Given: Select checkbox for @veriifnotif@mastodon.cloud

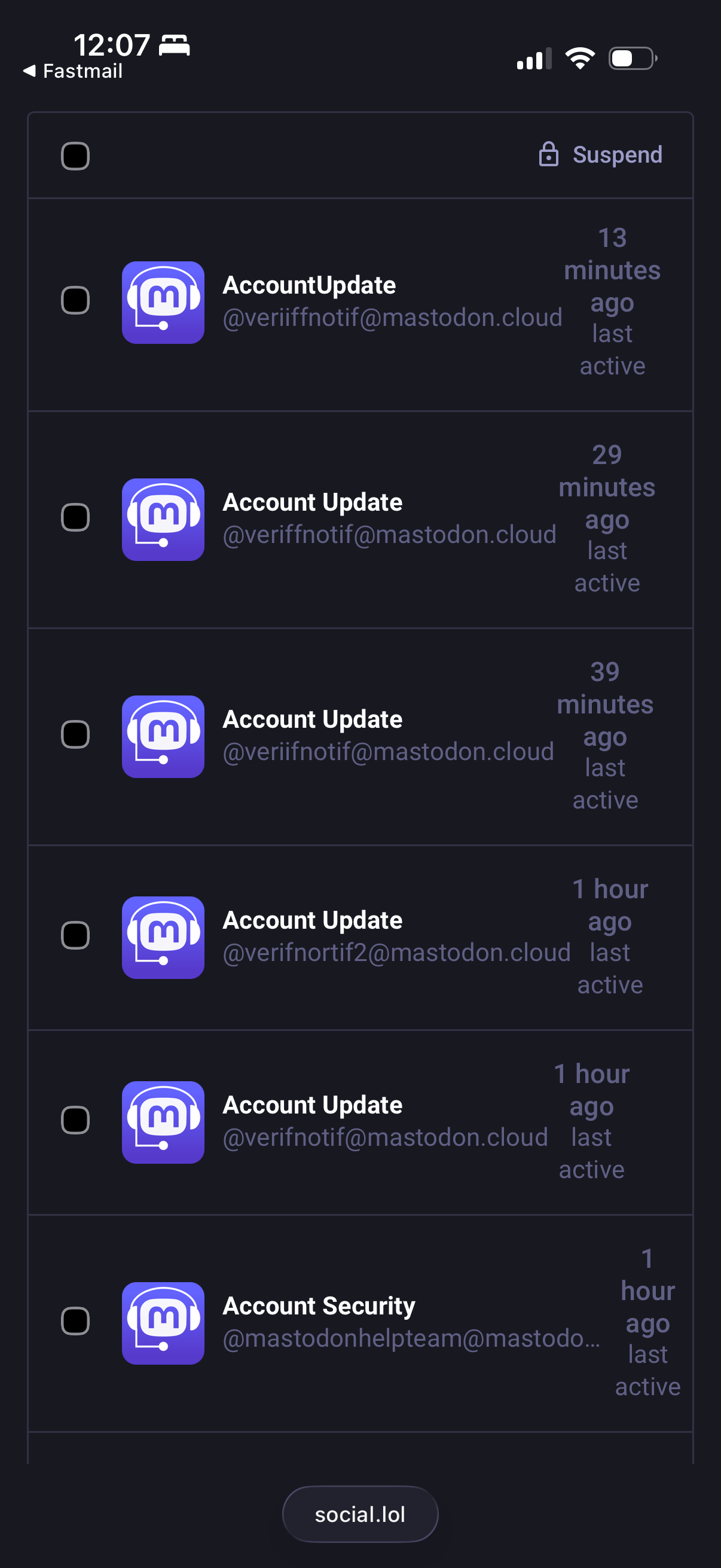Looking at the screenshot, I should coord(75,734).
